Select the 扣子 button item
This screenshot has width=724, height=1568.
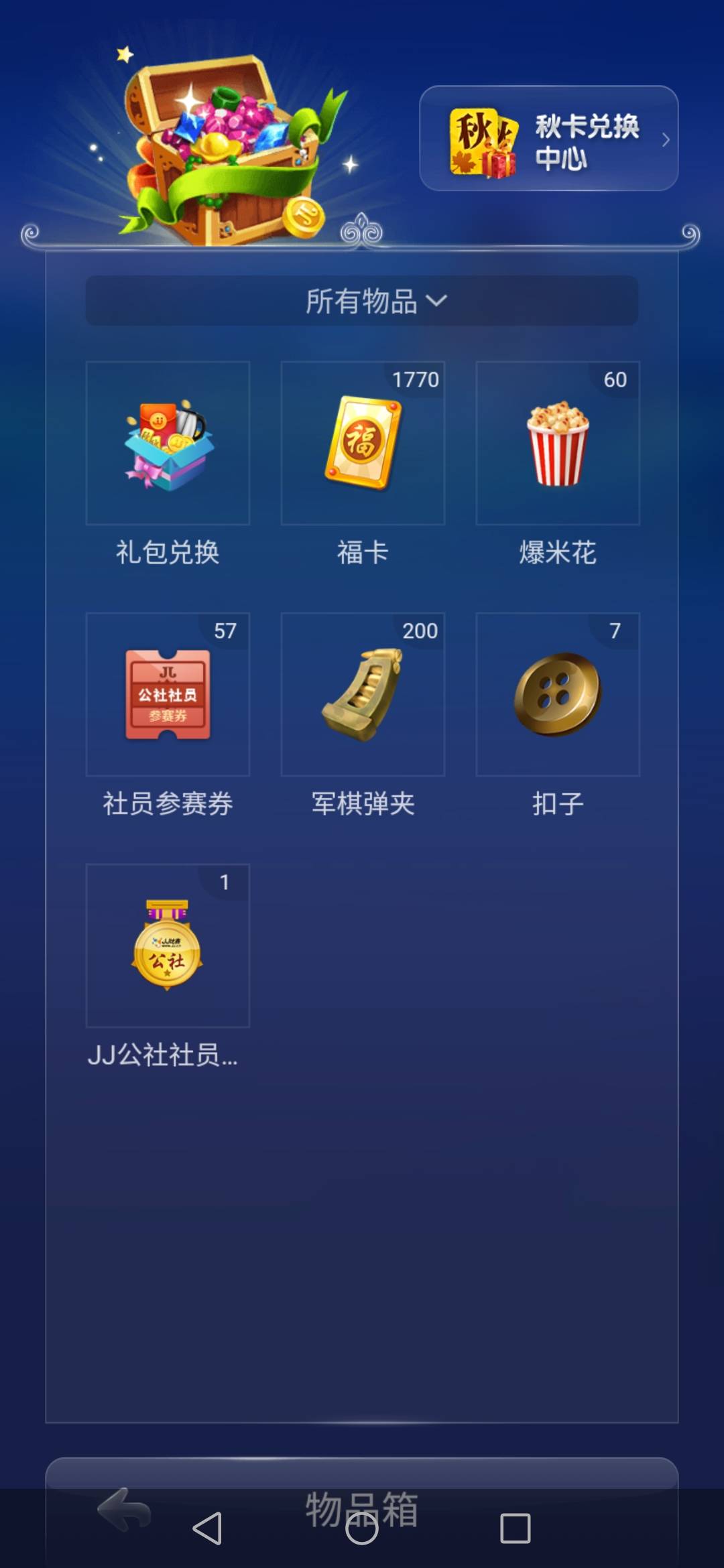[556, 696]
